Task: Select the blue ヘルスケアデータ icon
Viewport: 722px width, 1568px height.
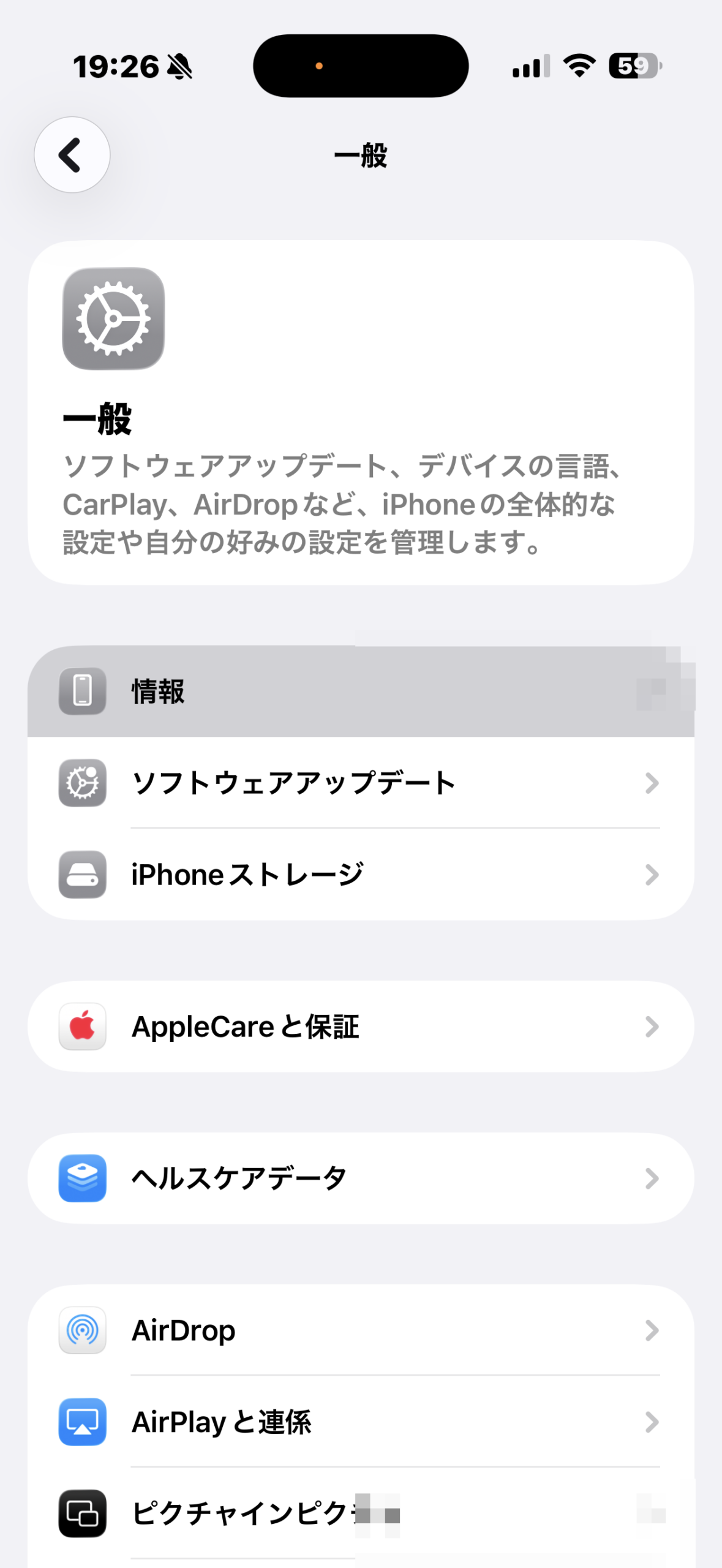Action: tap(82, 1177)
